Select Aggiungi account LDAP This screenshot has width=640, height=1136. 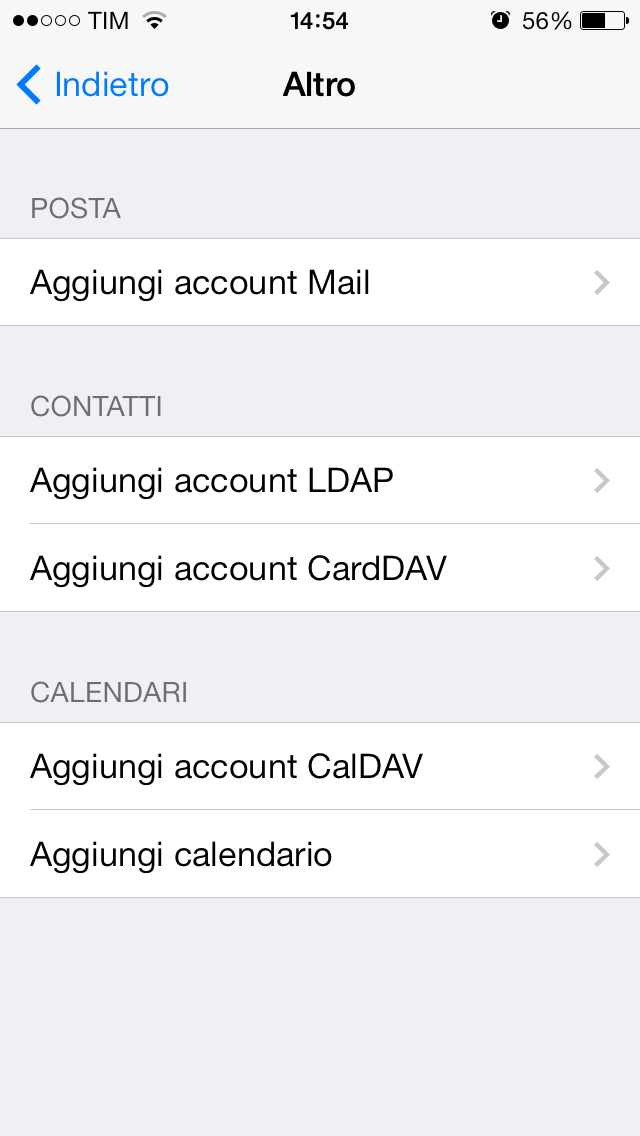coord(320,480)
